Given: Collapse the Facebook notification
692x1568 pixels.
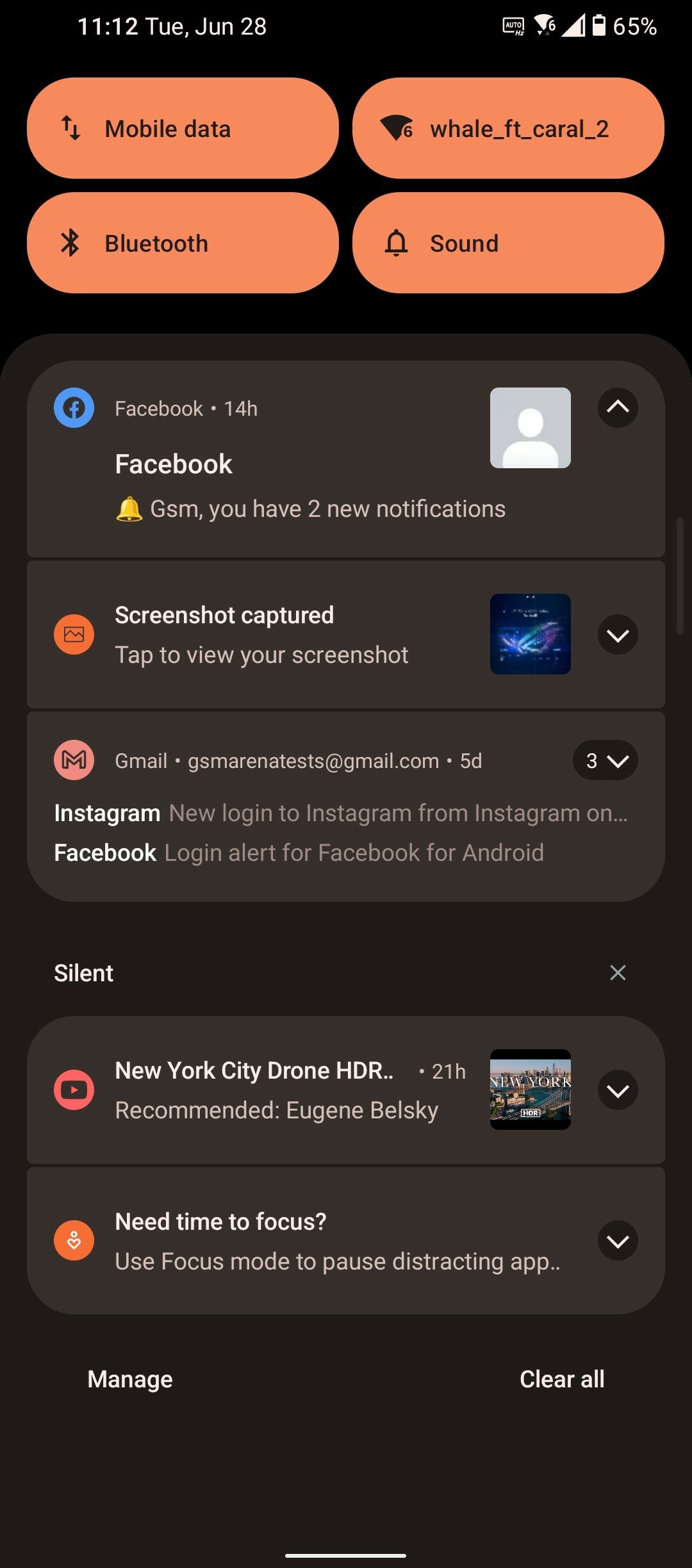Looking at the screenshot, I should tap(618, 407).
